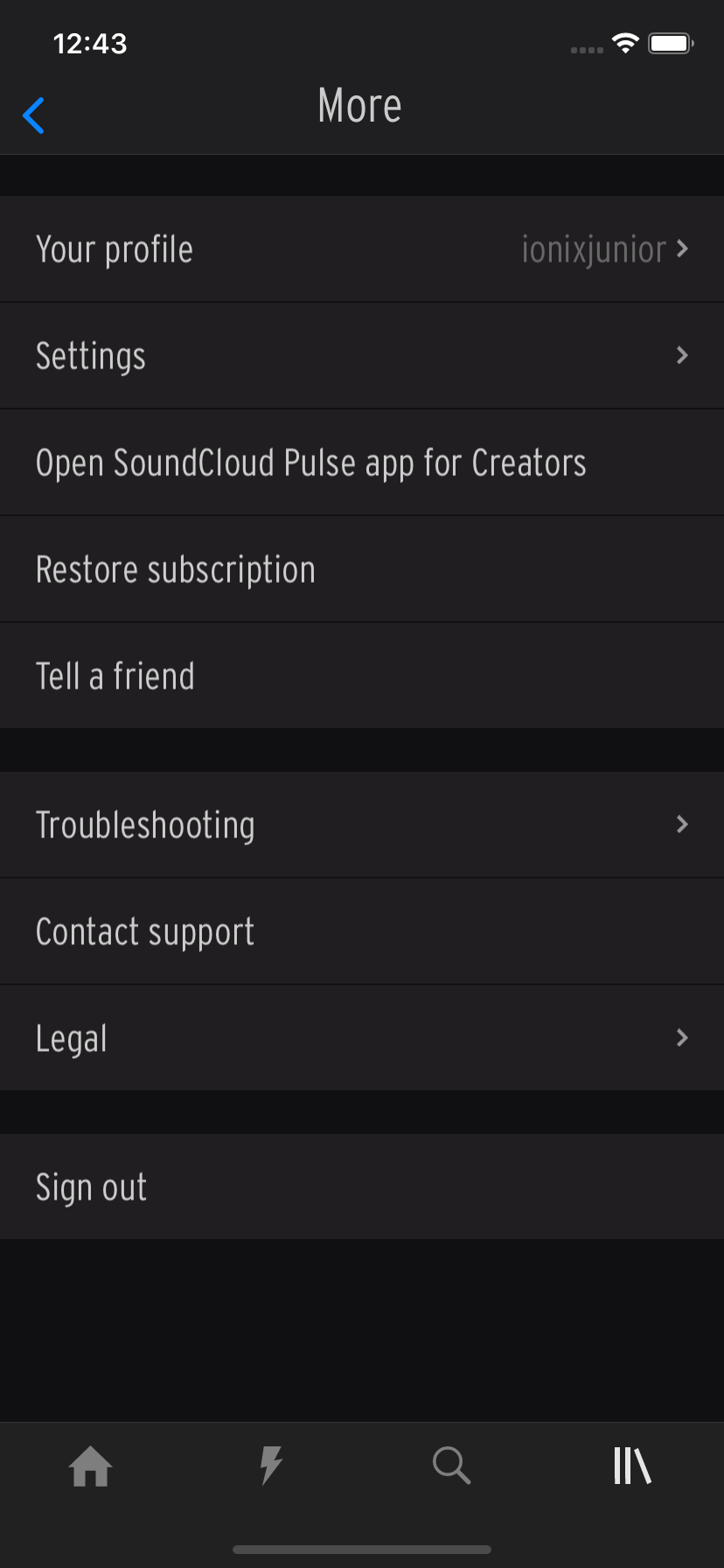The image size is (724, 1568).
Task: Choose Tell a friend
Action: pyautogui.click(x=362, y=676)
